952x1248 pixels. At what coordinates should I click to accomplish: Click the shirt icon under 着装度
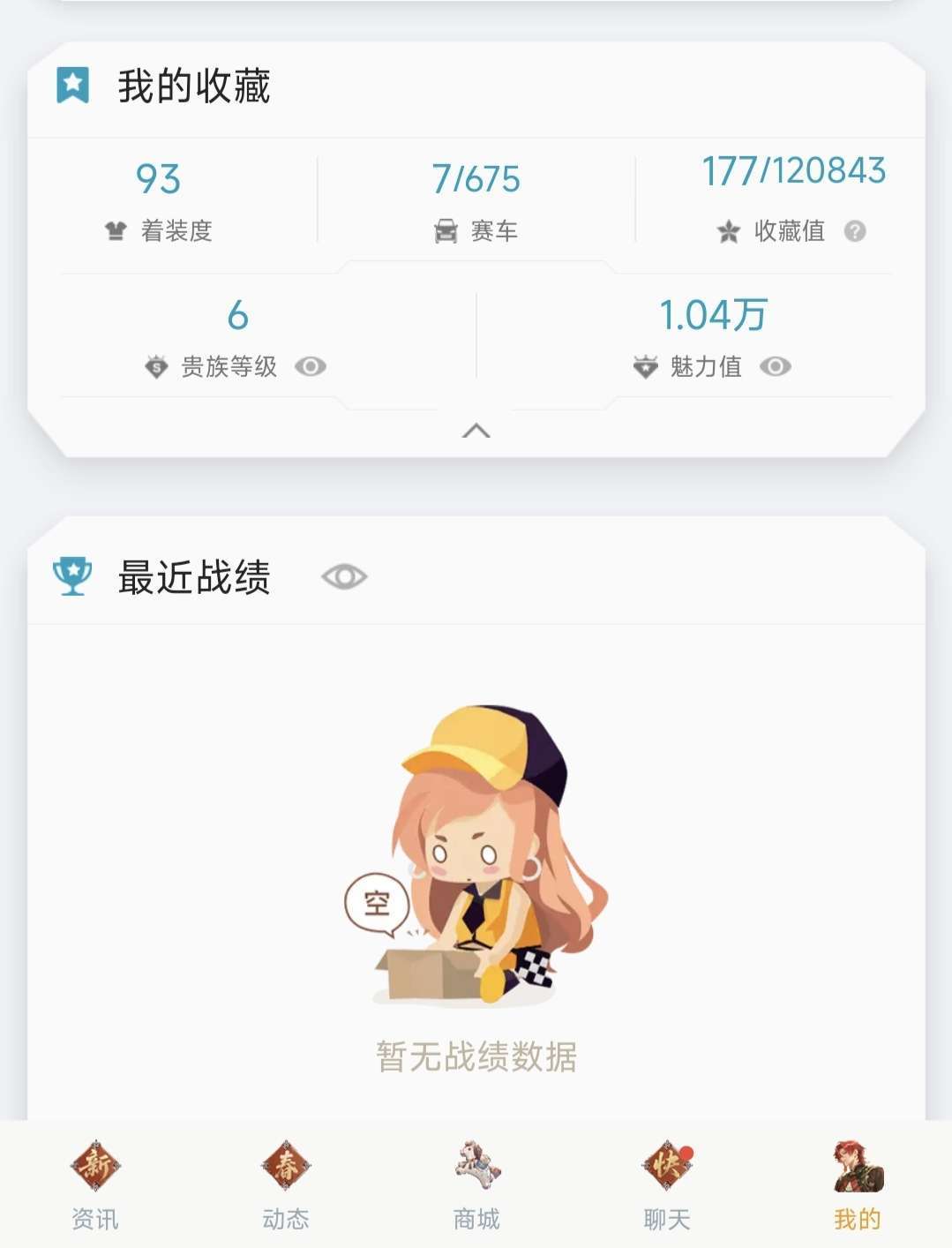coord(115,231)
